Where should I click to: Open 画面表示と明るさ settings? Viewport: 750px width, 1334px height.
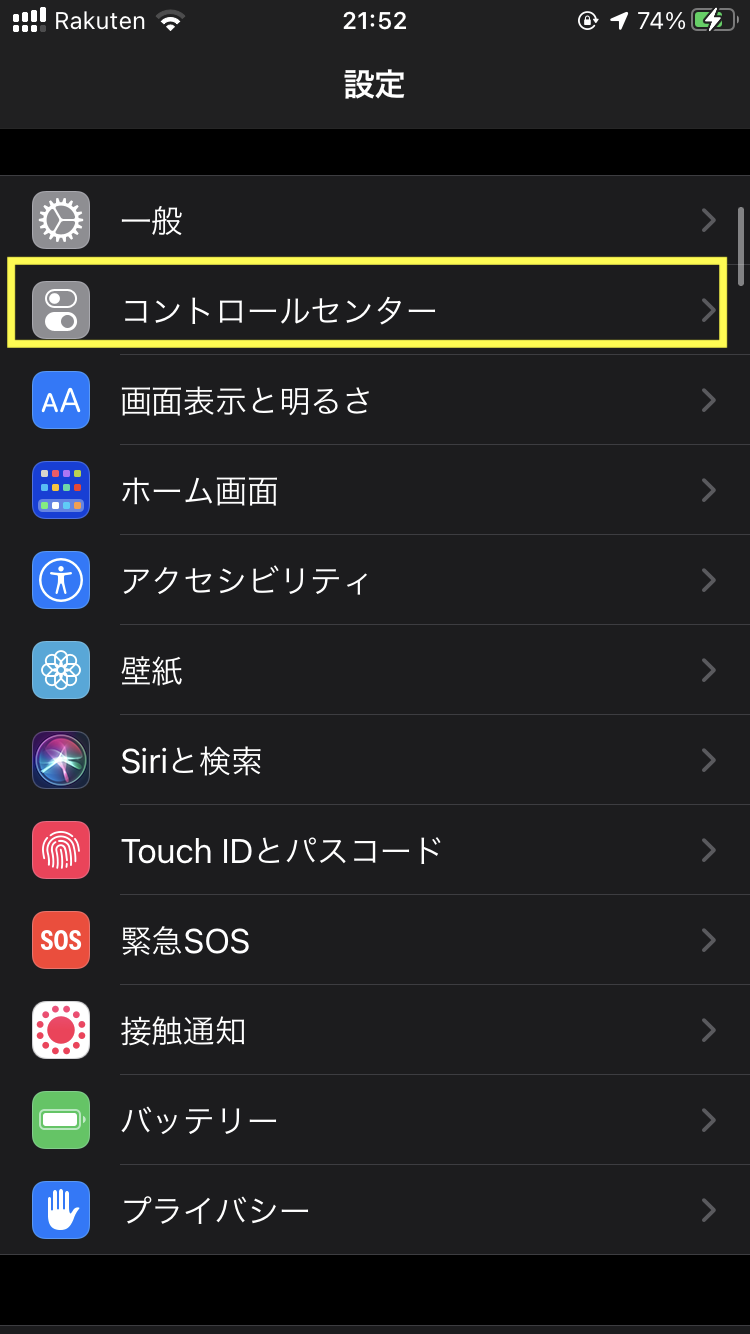(x=375, y=401)
